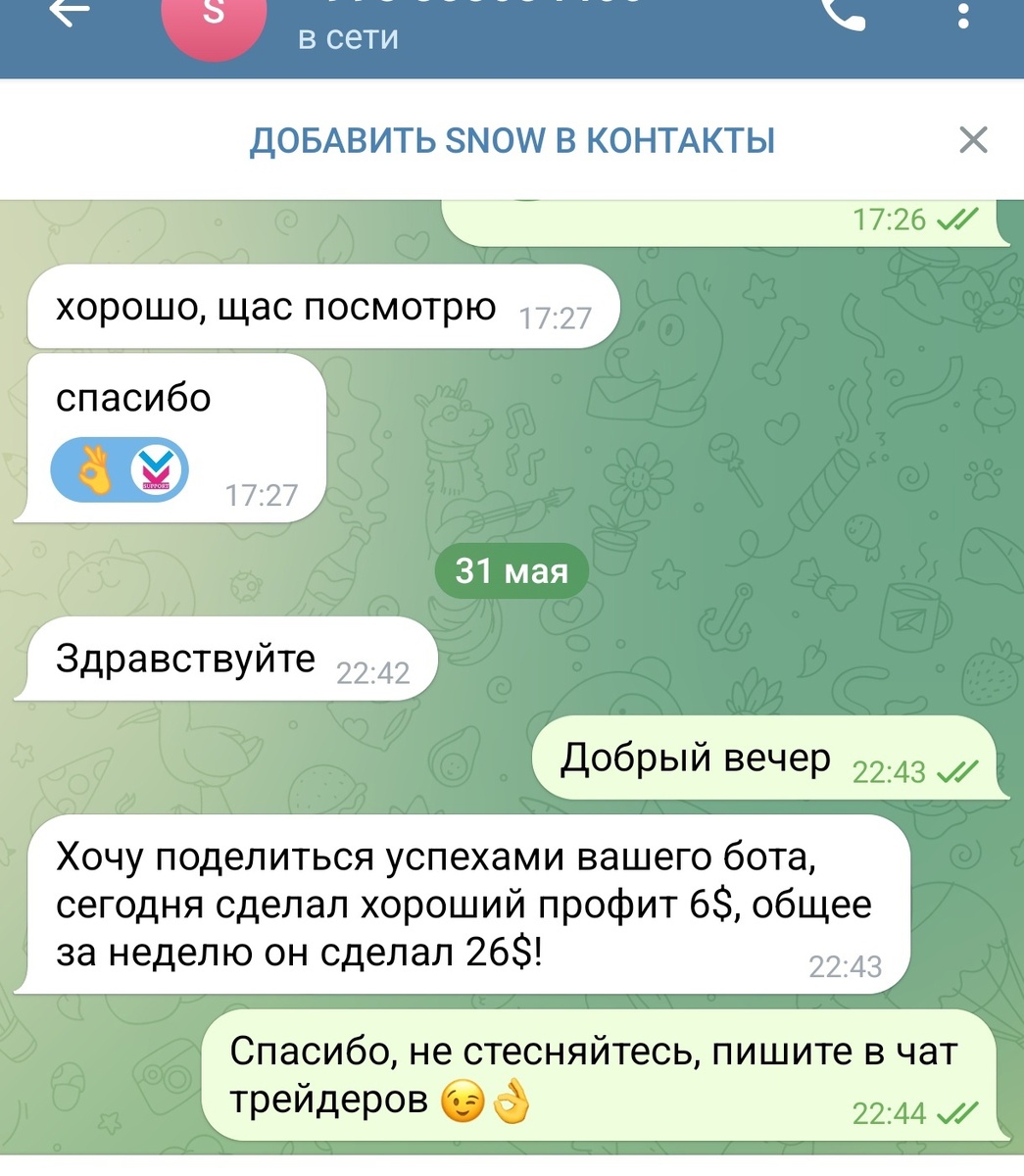Open the three-dot overflow menu
The width and height of the screenshot is (1024, 1176).
[x=964, y=14]
